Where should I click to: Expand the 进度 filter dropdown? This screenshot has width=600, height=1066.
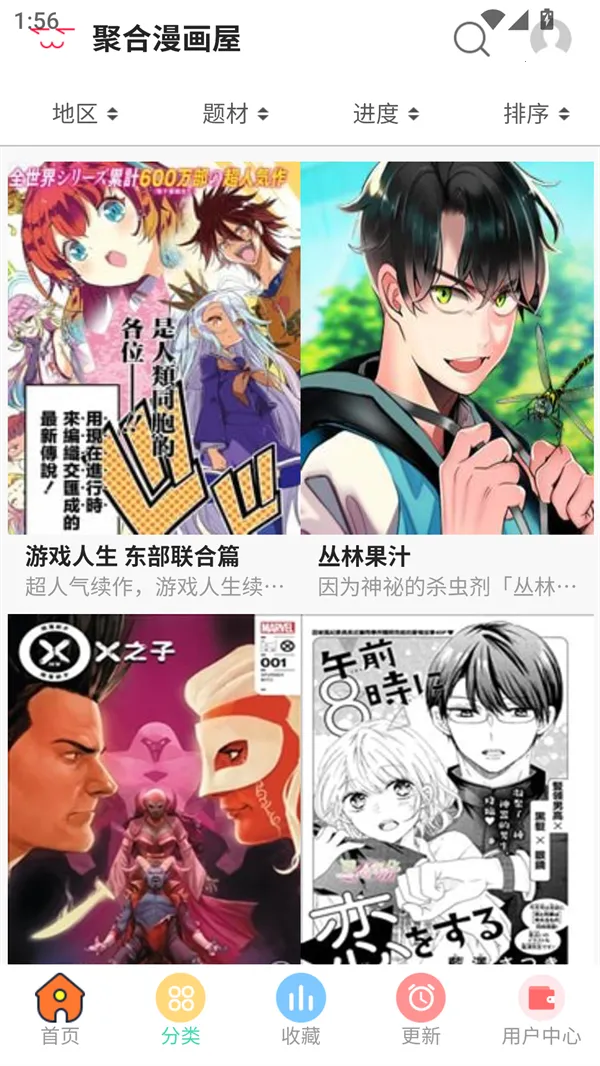pyautogui.click(x=385, y=114)
